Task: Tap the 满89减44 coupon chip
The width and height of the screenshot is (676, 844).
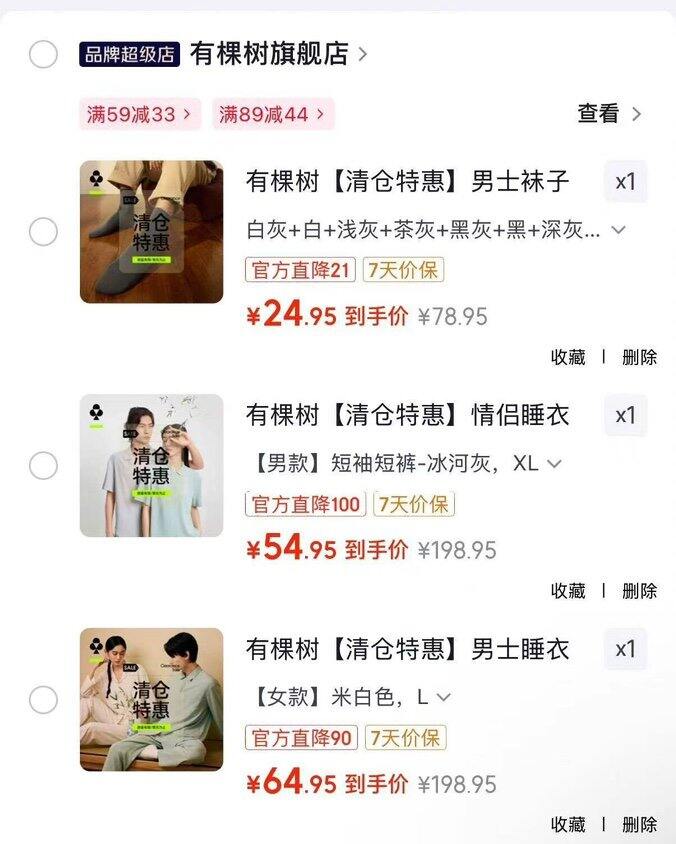Action: click(x=272, y=114)
